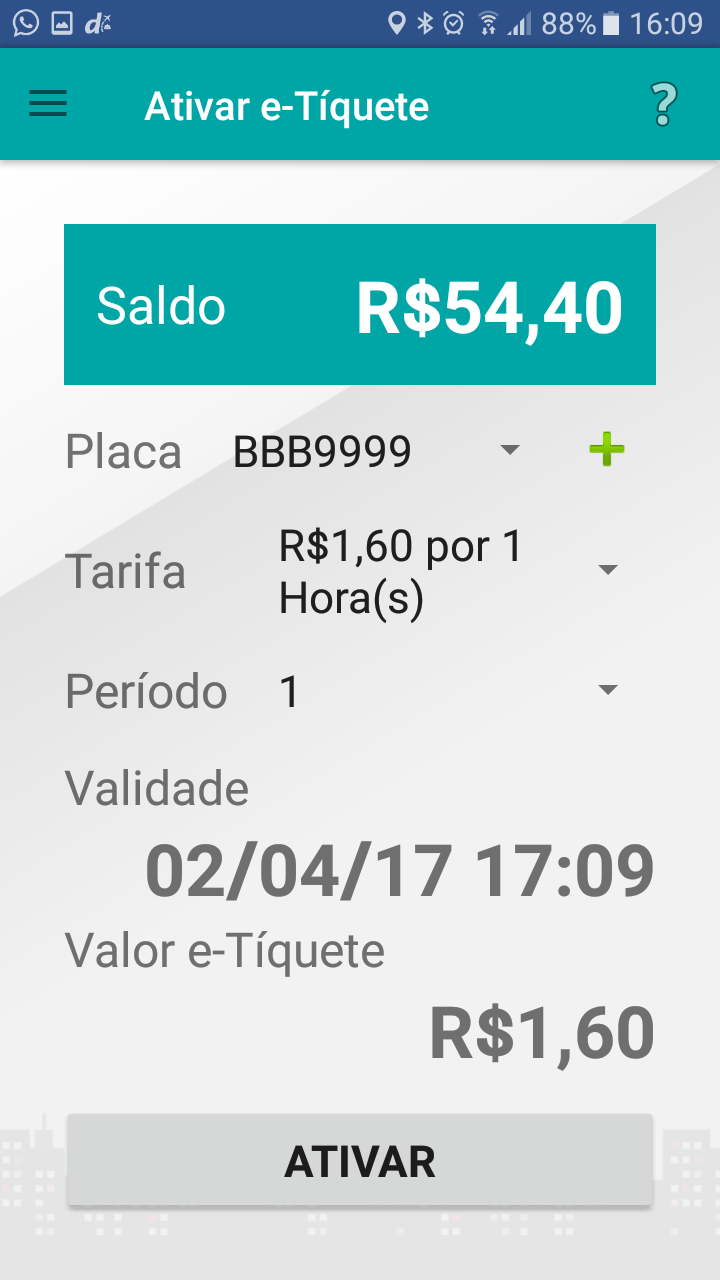The image size is (720, 1280).
Task: Add a new plate with the green plus
Action: 607,450
